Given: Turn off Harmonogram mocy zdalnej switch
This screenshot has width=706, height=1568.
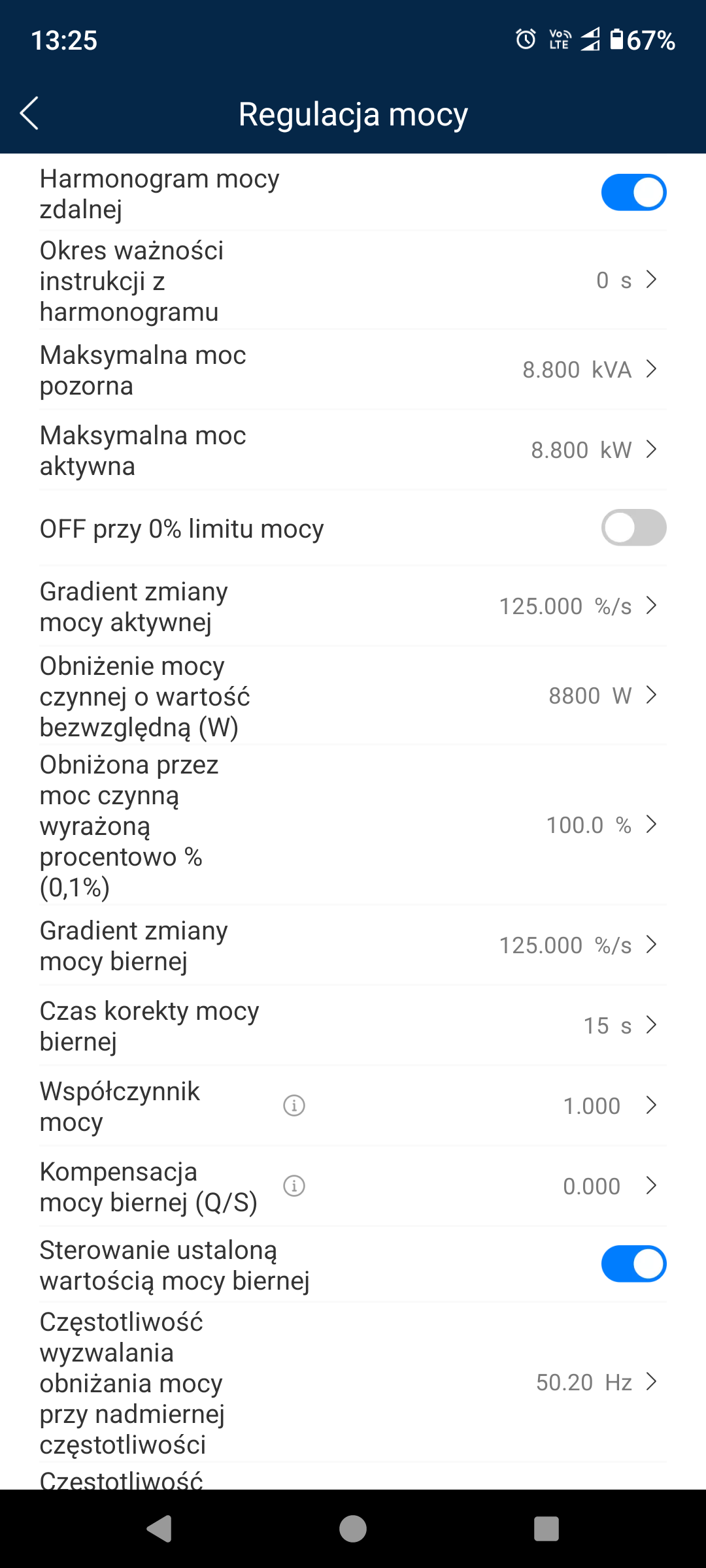Looking at the screenshot, I should click(633, 192).
